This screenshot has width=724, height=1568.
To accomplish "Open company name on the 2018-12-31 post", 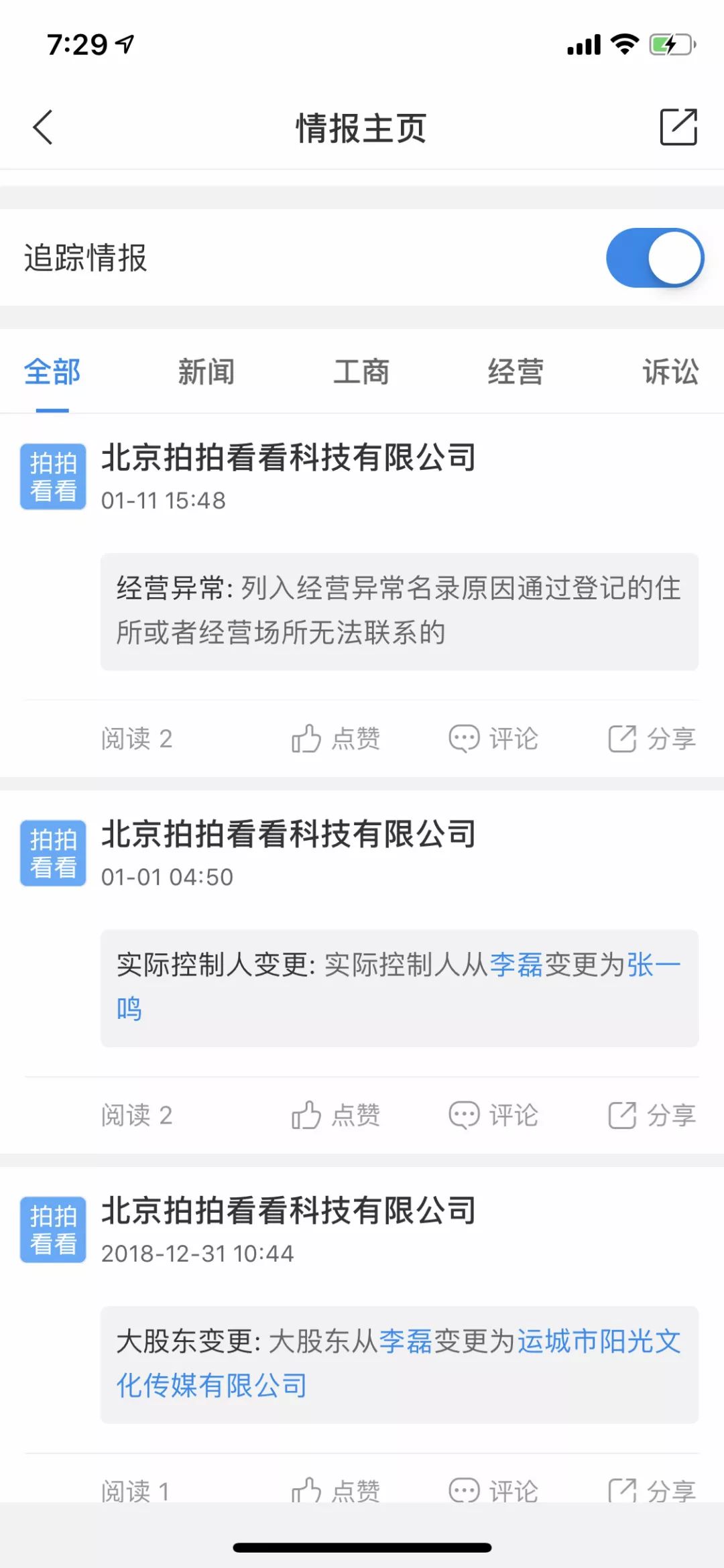I will tap(288, 1211).
